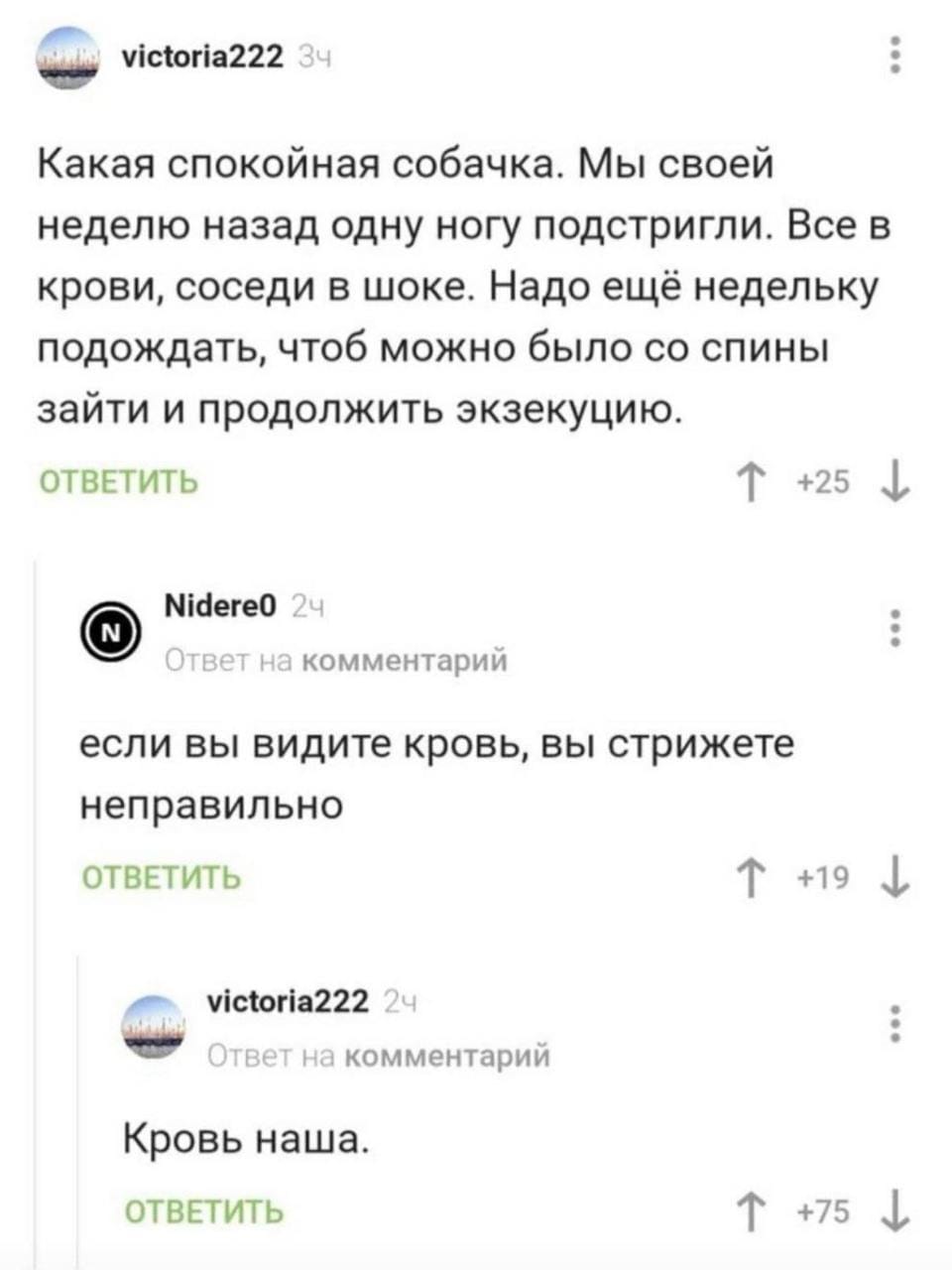Reply to Nidere0's comment
Screen dimensions: 952x1270
point(160,877)
